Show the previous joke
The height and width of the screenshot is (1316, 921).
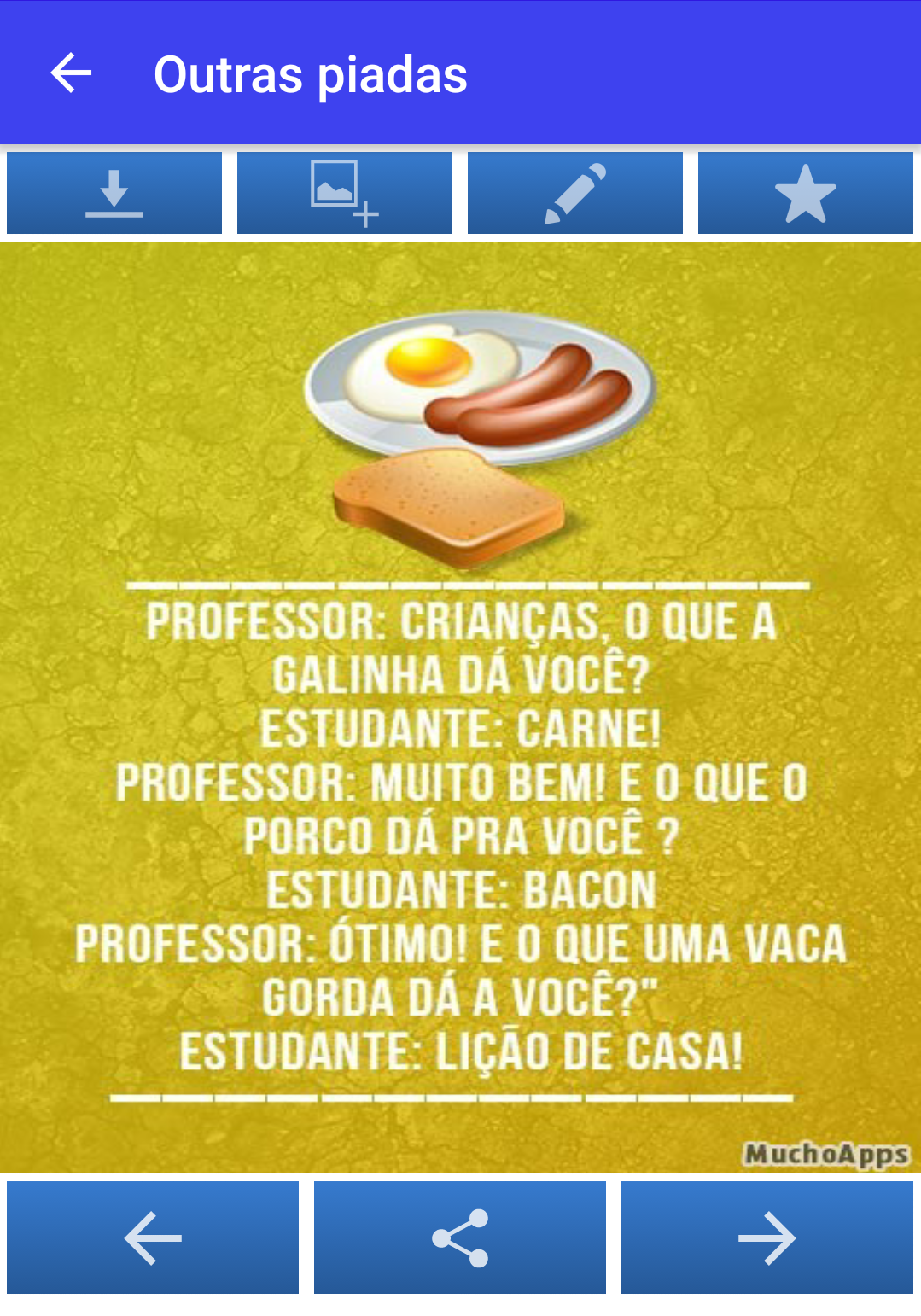pos(153,1237)
